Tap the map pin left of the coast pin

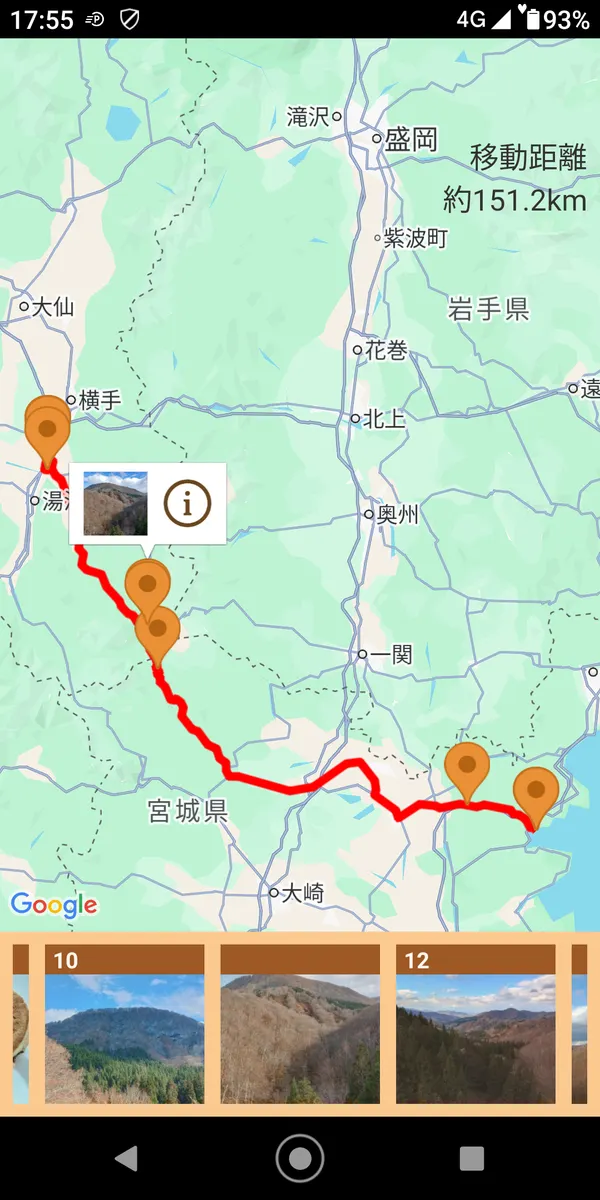[x=466, y=767]
